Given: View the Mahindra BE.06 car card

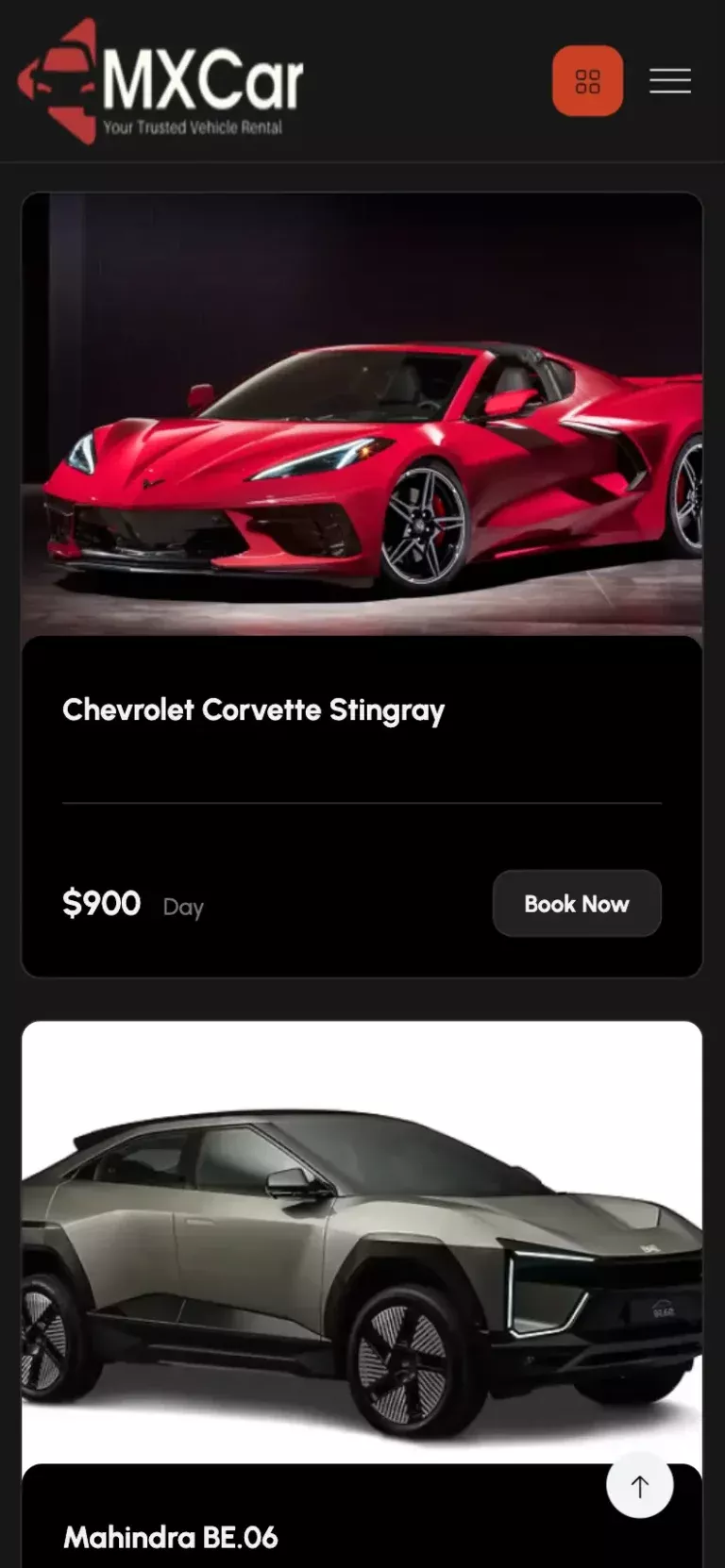Looking at the screenshot, I should click(x=171, y=1538).
